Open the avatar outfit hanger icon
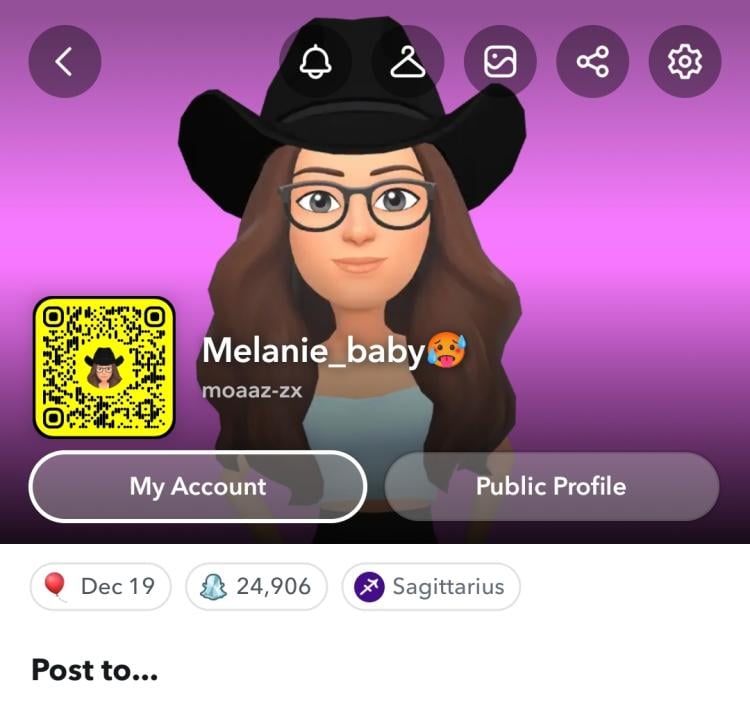This screenshot has height=701, width=750. [407, 62]
